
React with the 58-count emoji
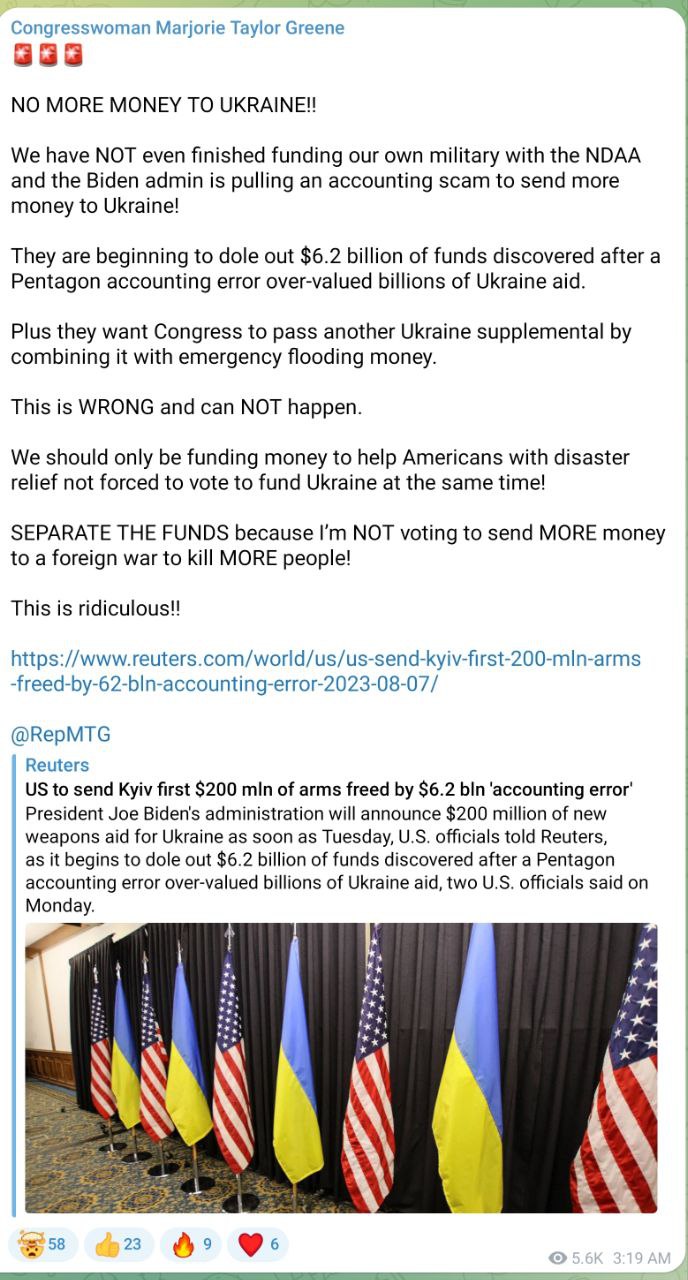pos(42,1244)
